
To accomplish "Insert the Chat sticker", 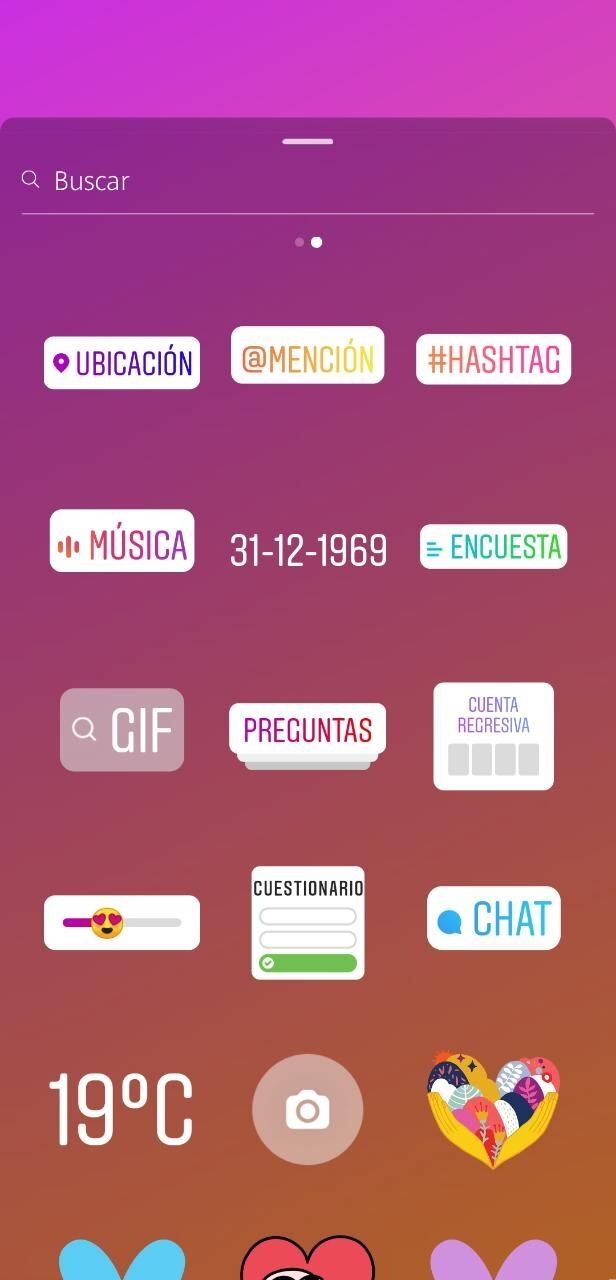I will pyautogui.click(x=493, y=918).
